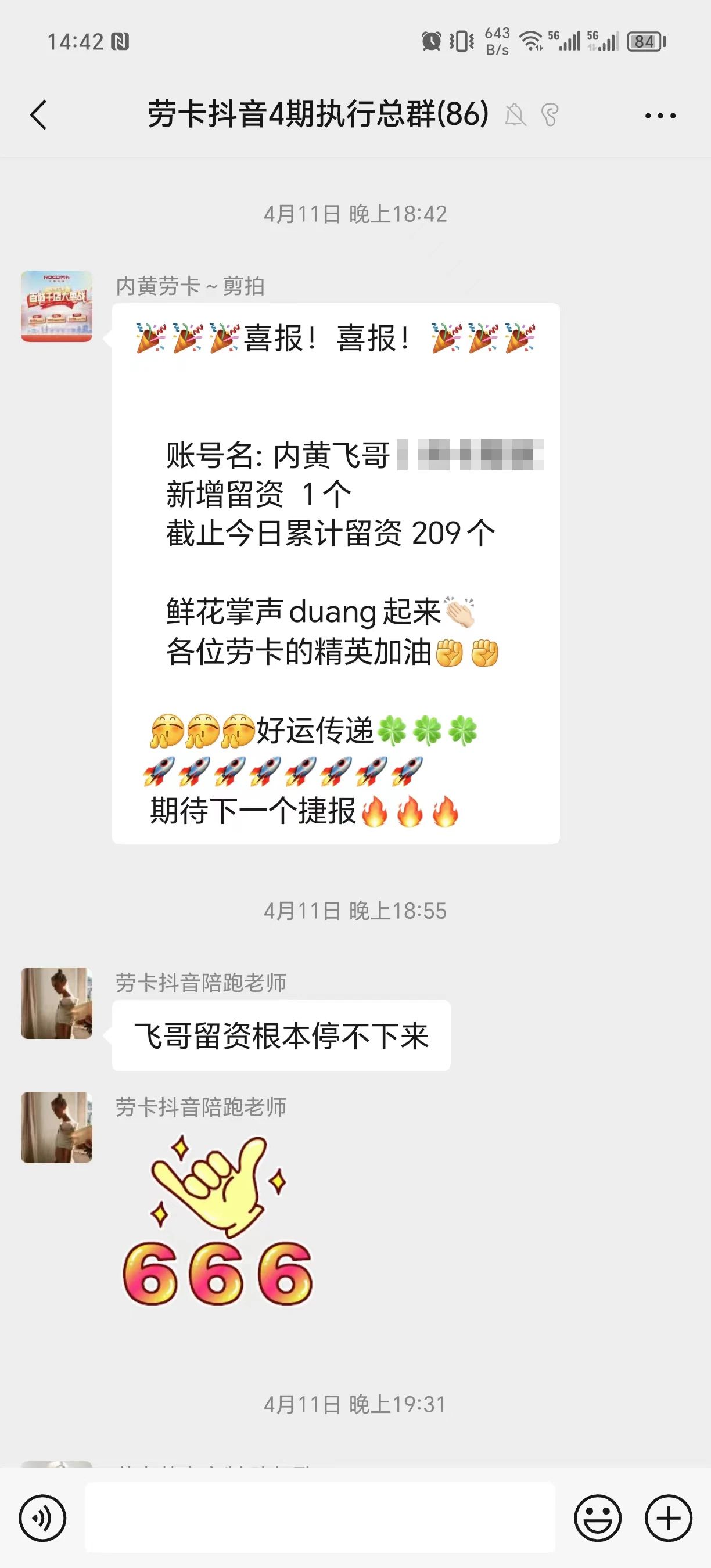Screen dimensions: 711x1568
Task: Open the emoji sticker panel
Action: [598, 1518]
